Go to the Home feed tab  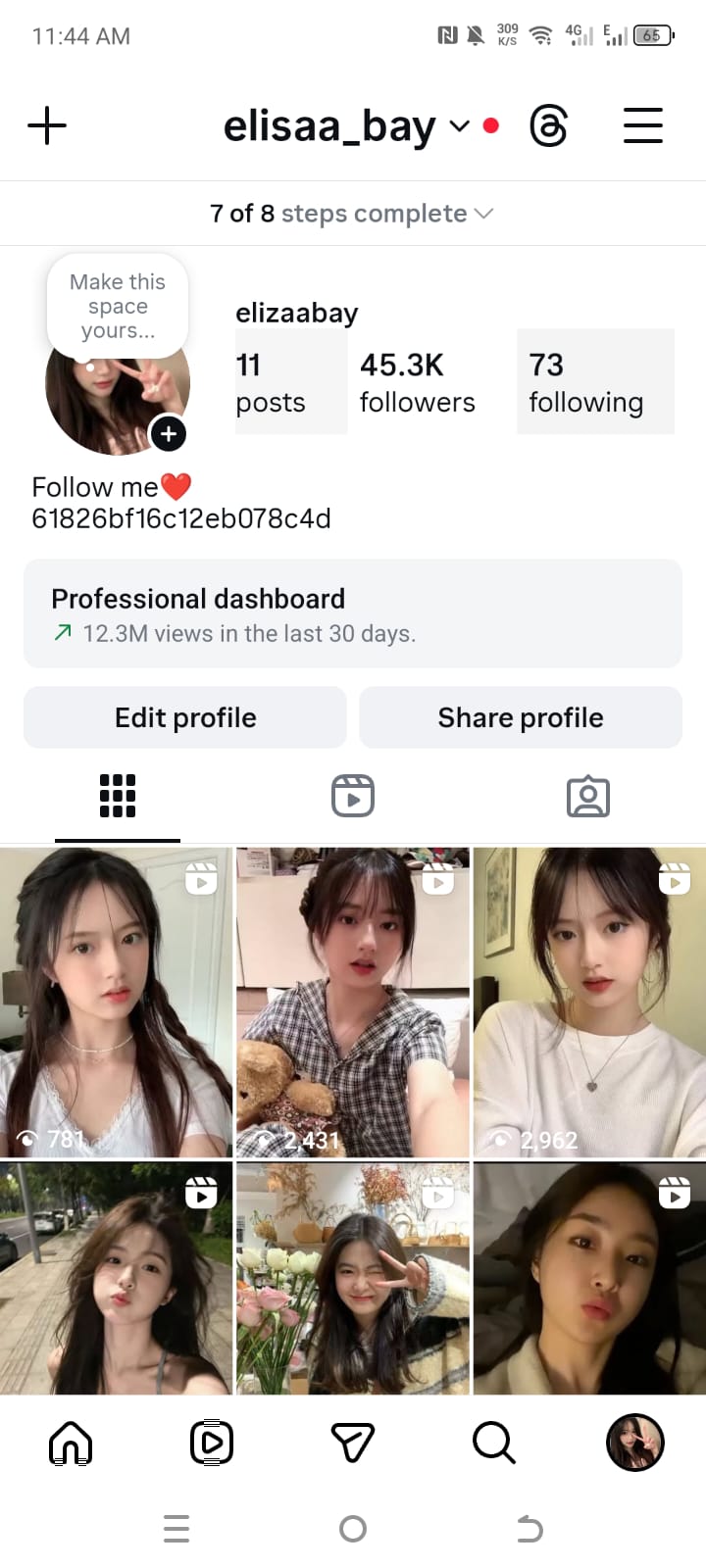71,1443
